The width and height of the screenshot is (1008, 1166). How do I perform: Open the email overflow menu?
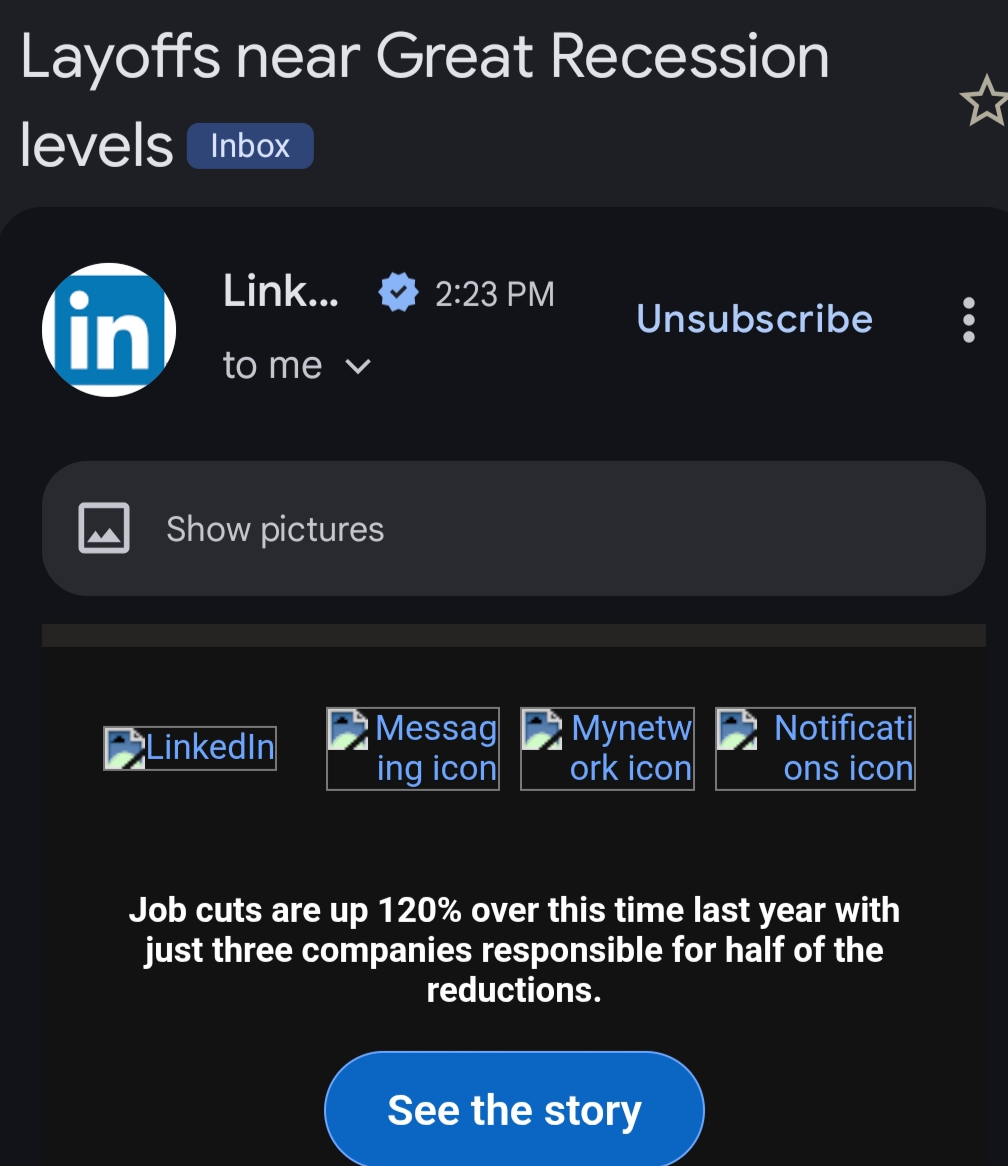tap(968, 320)
